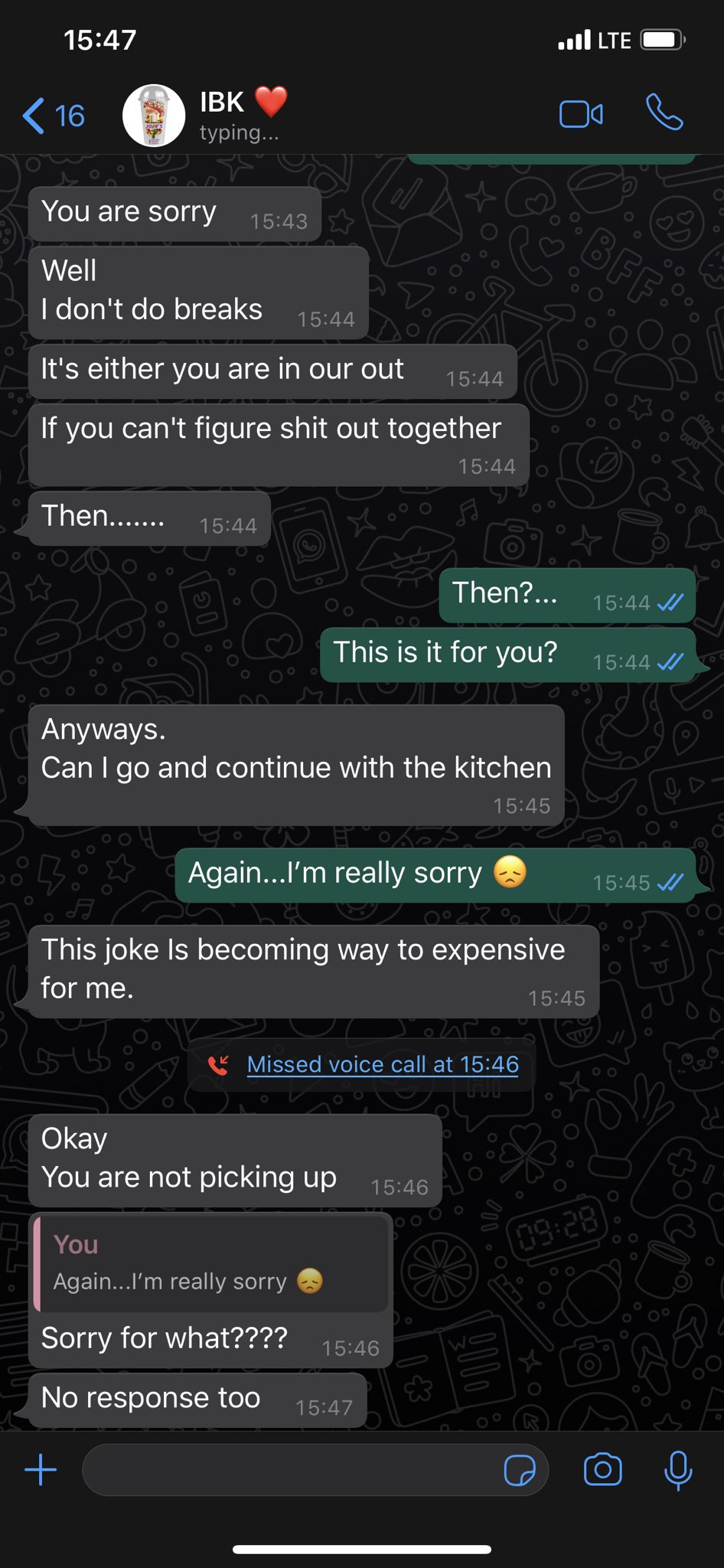This screenshot has height=1568, width=724.
Task: Tap the microphone to record a voice note
Action: (x=678, y=1470)
